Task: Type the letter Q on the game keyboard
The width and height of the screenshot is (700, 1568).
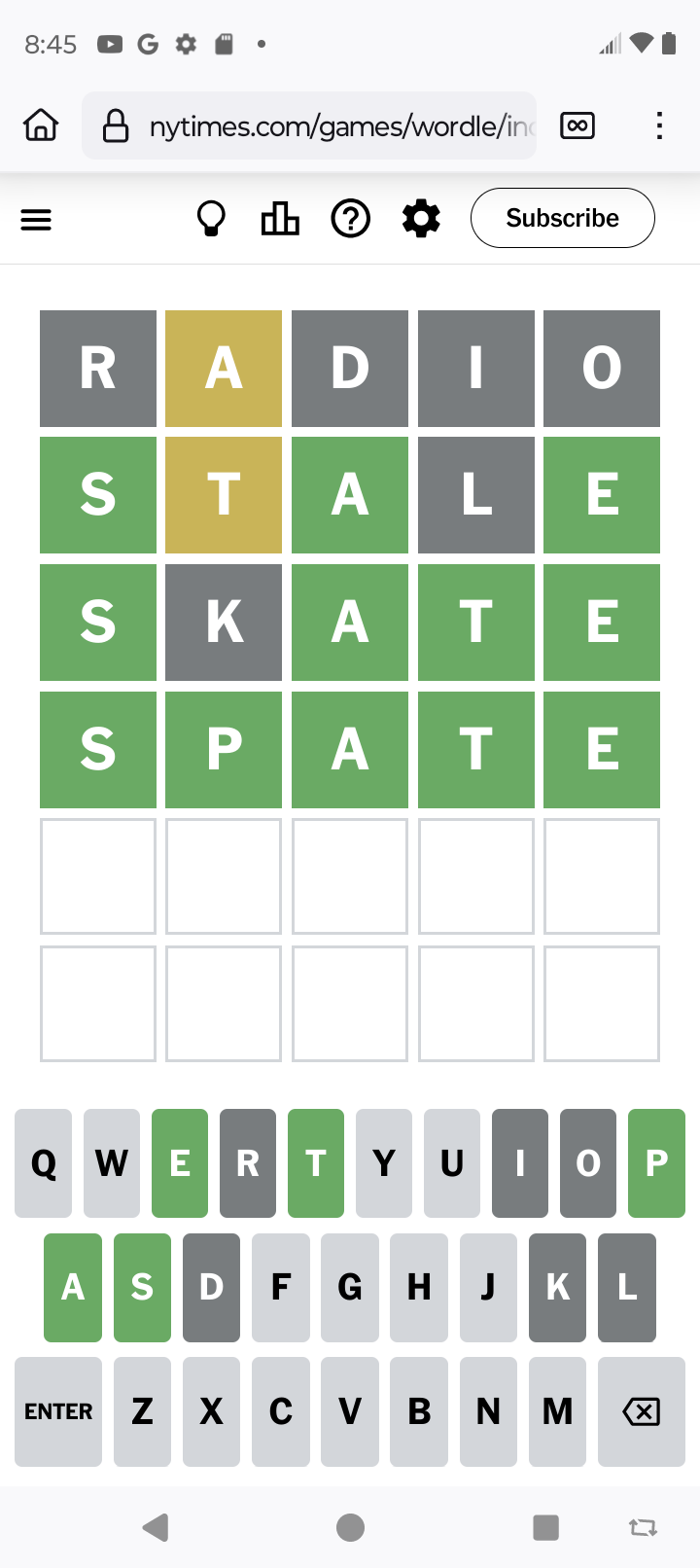Action: (44, 1163)
